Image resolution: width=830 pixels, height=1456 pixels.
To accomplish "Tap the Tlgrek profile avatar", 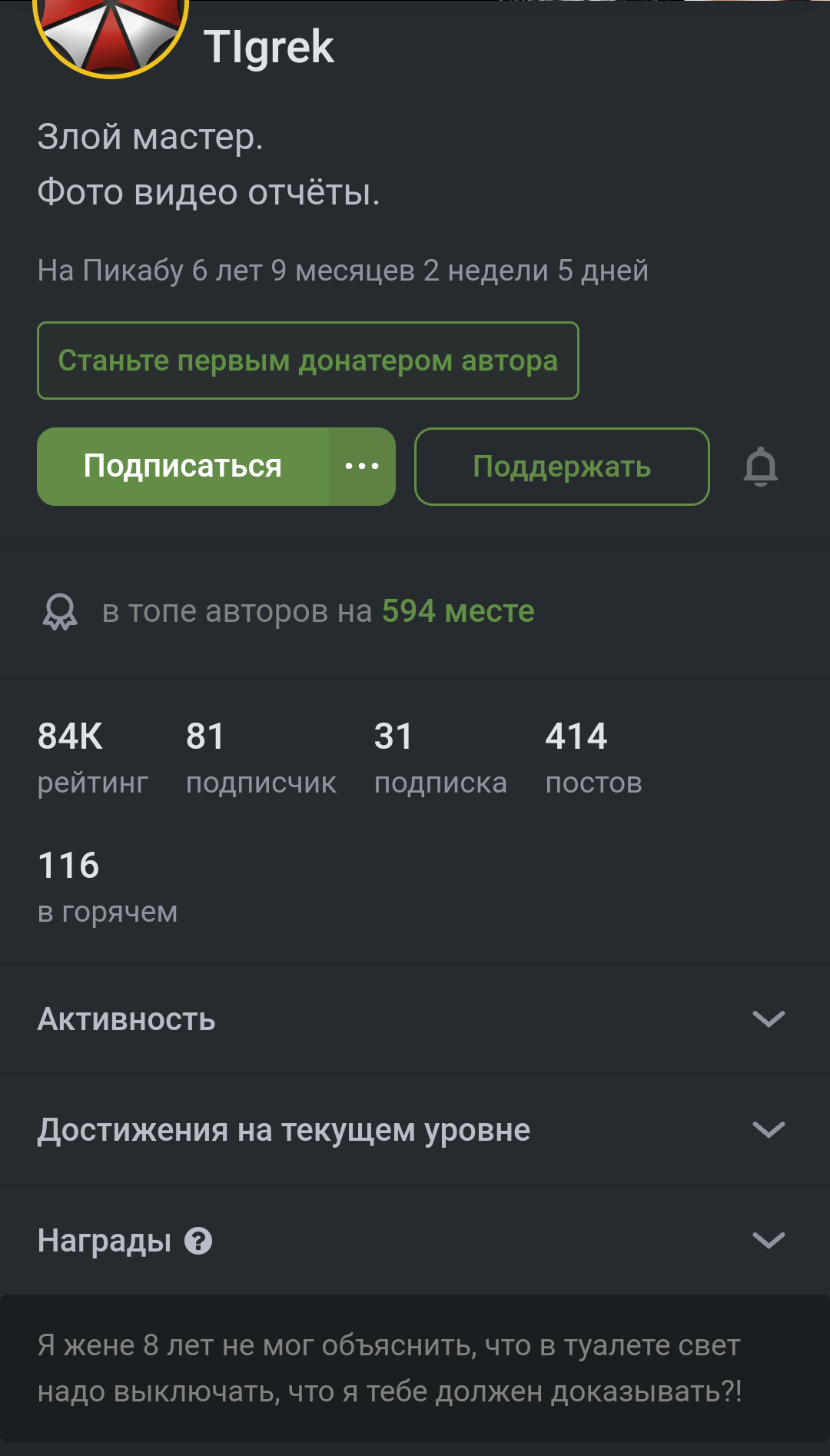I will coord(111,31).
